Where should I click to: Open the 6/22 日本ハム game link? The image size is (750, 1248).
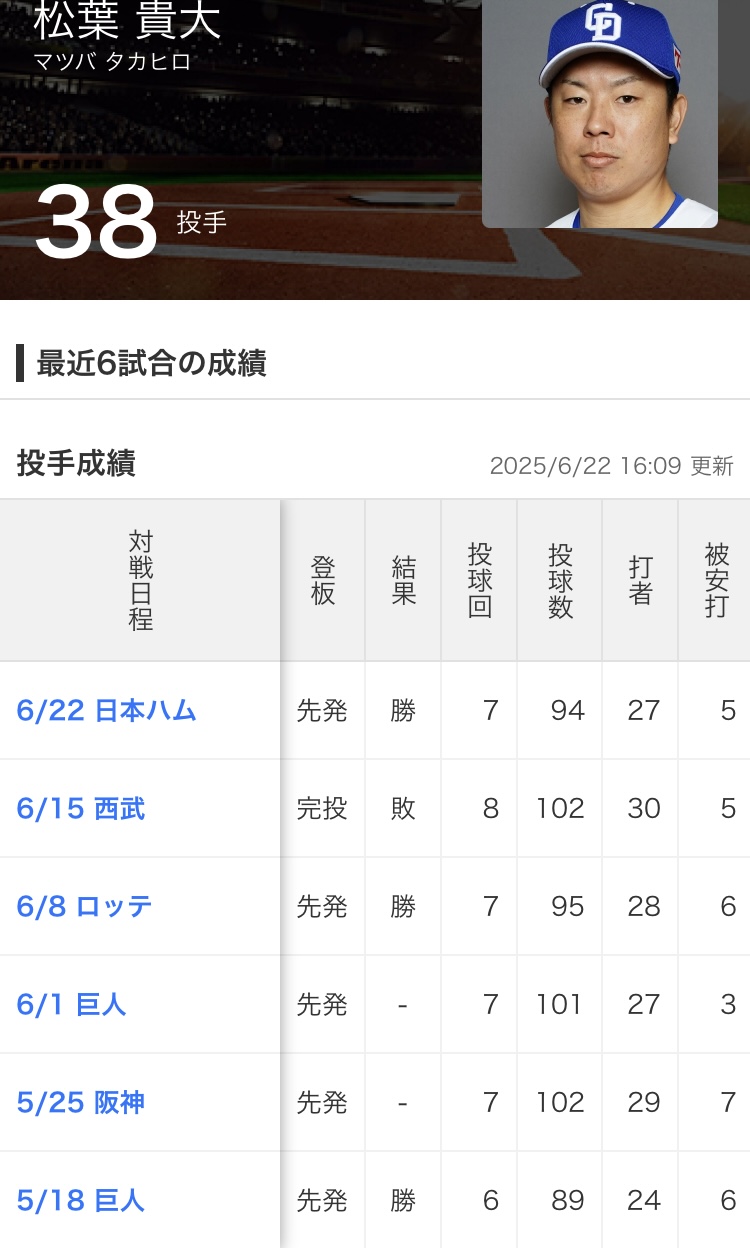pyautogui.click(x=106, y=710)
